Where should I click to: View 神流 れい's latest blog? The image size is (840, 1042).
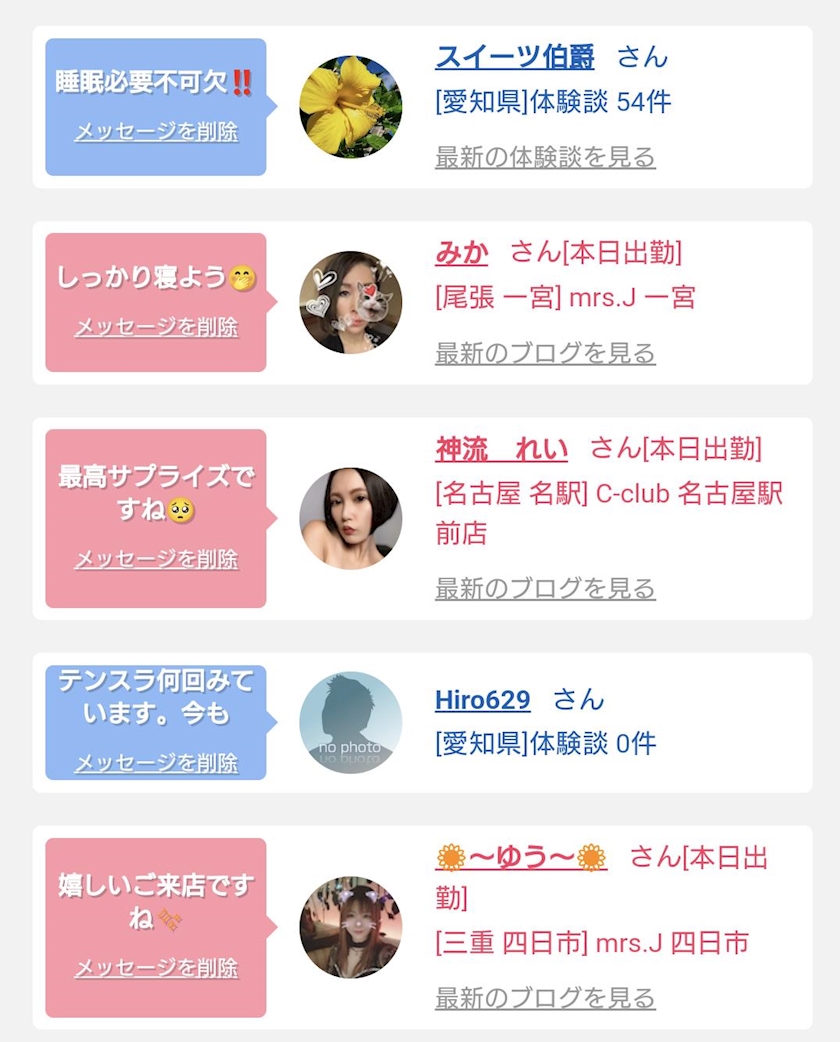tap(545, 589)
